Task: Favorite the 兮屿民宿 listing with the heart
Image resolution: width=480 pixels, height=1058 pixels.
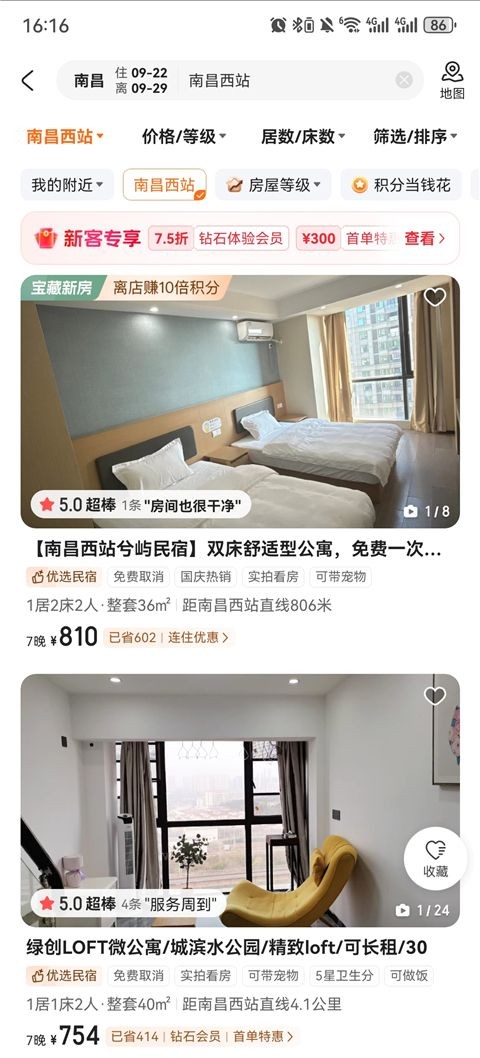Action: point(435,297)
